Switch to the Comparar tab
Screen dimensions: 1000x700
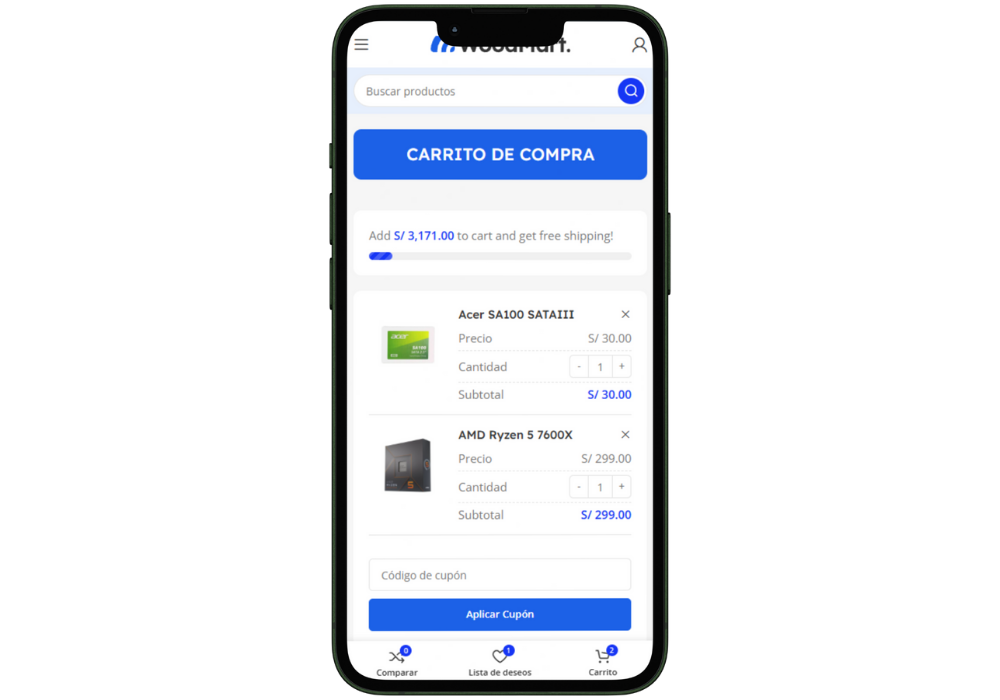click(x=397, y=662)
